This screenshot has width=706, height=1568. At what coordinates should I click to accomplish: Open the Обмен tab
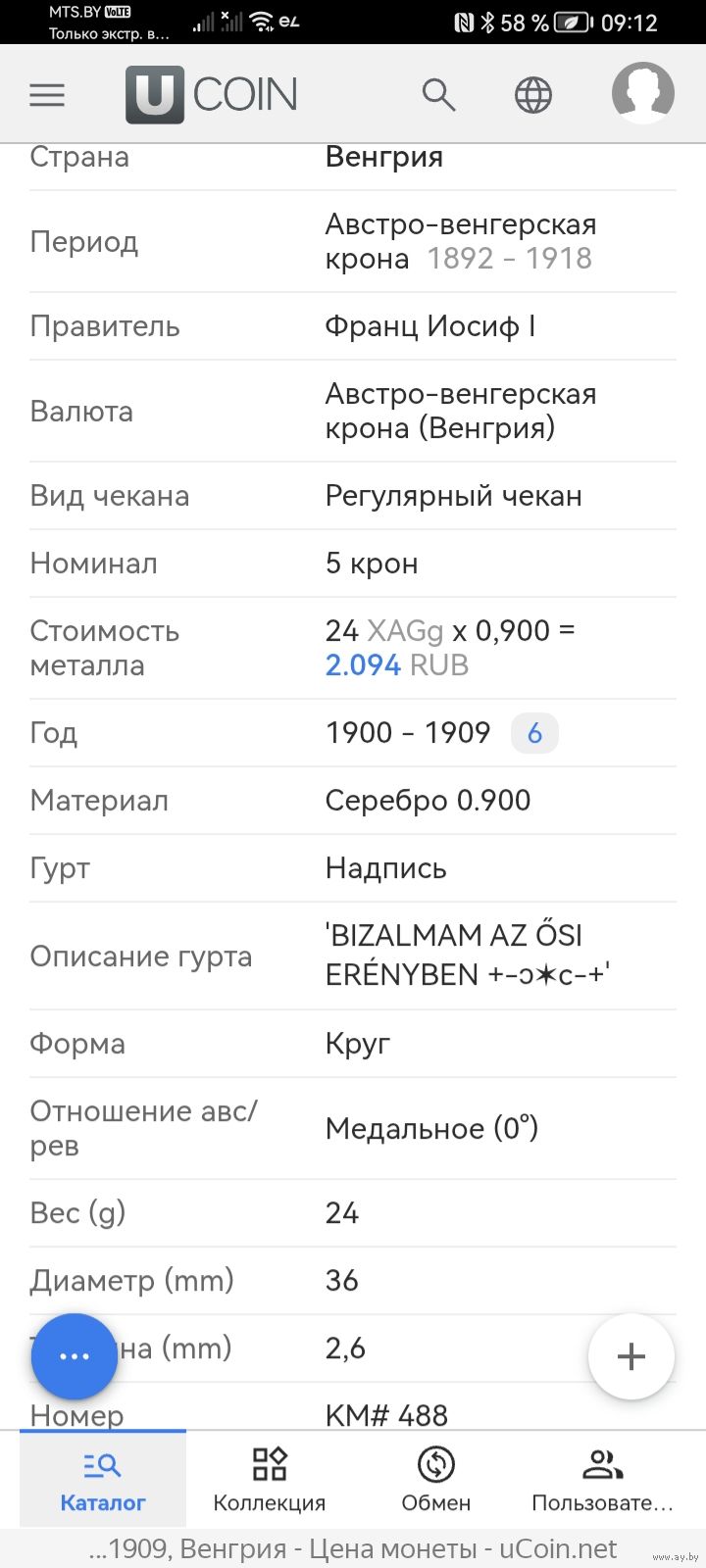(x=436, y=1479)
